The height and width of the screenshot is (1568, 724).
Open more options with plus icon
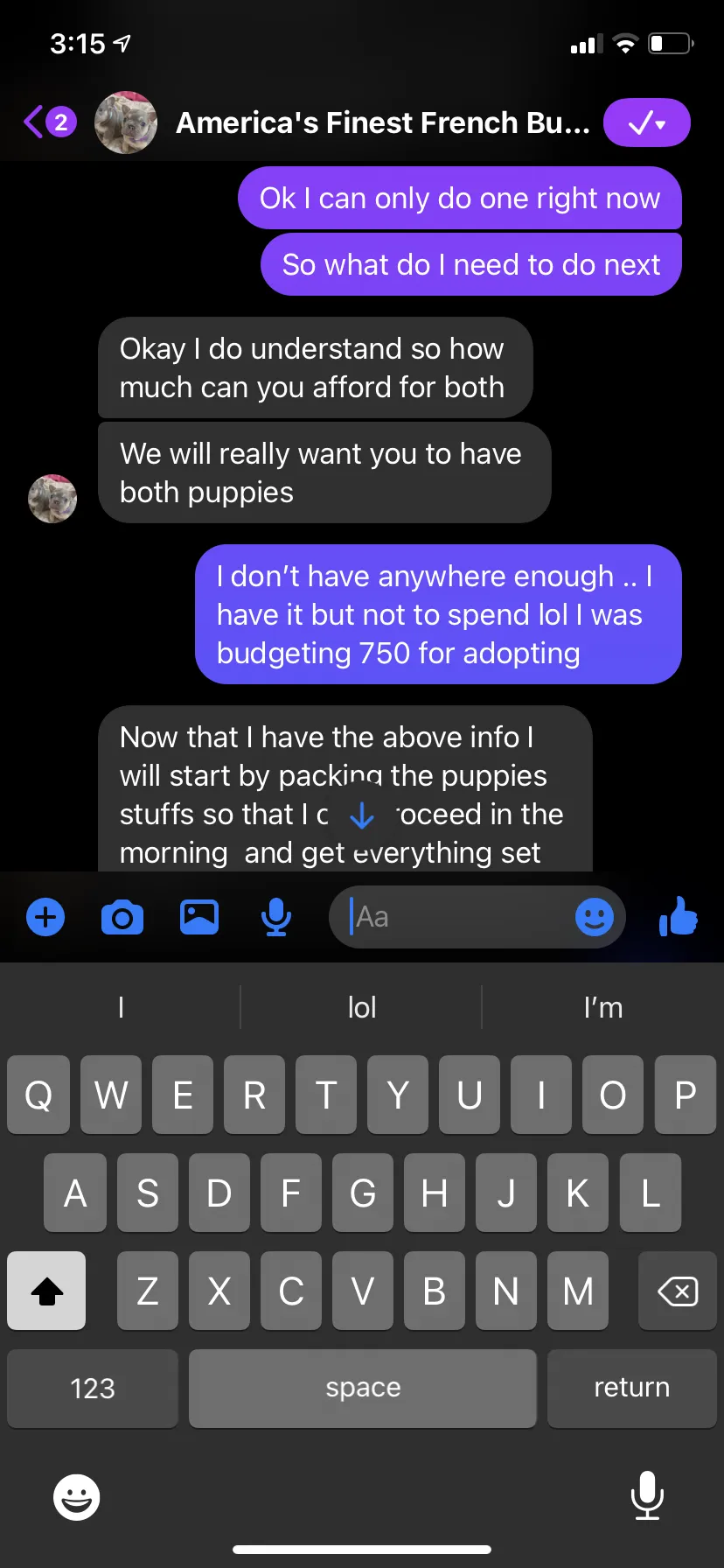tap(45, 917)
